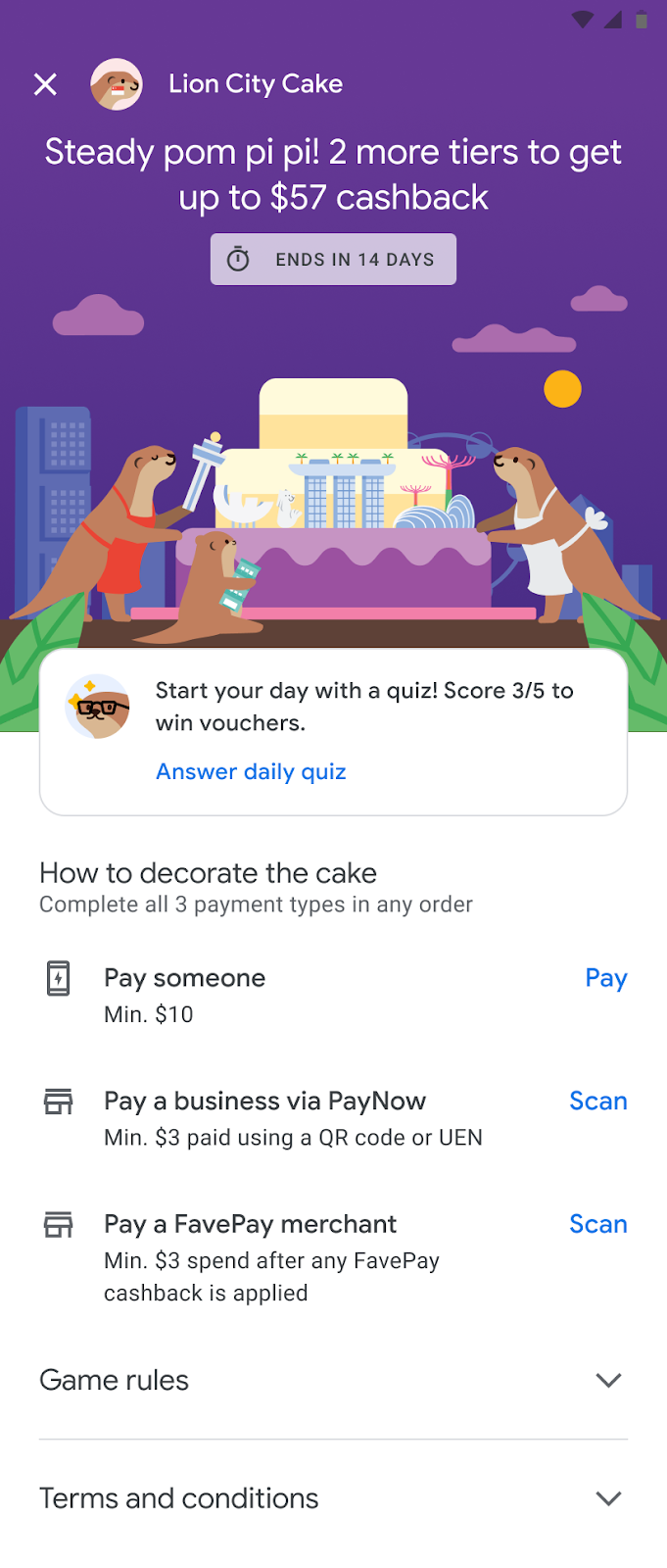667x1568 pixels.
Task: Expand the Game rules section
Action: click(x=607, y=1381)
